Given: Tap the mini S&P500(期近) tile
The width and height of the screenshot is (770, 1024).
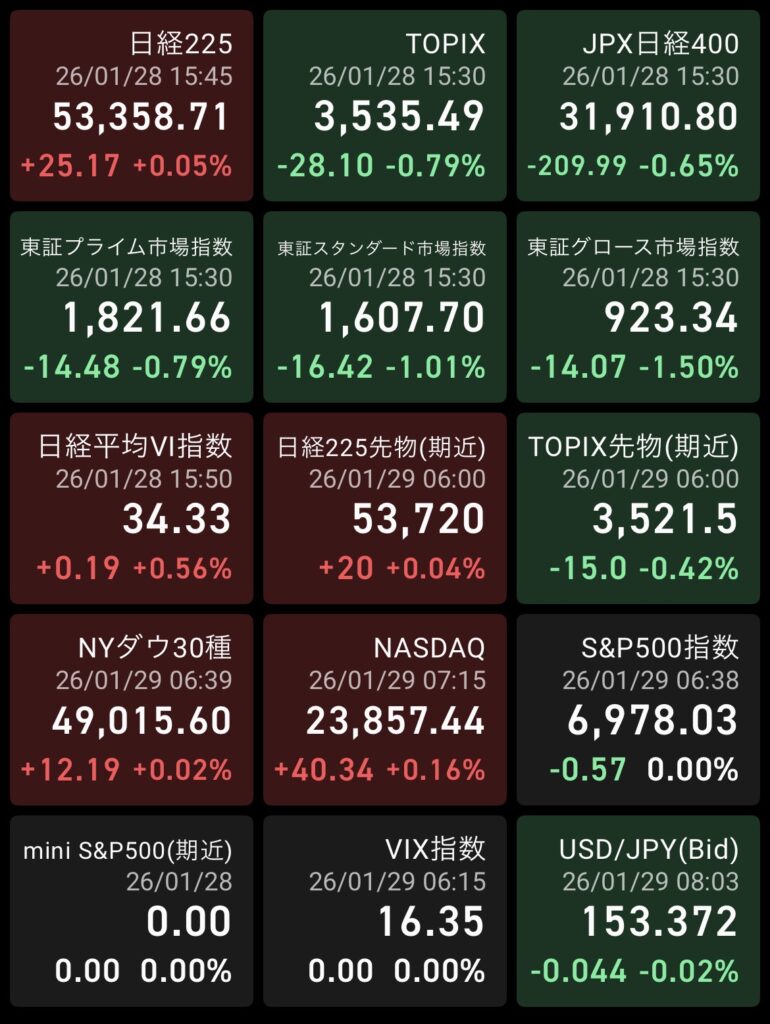Looking at the screenshot, I should click(x=132, y=910).
